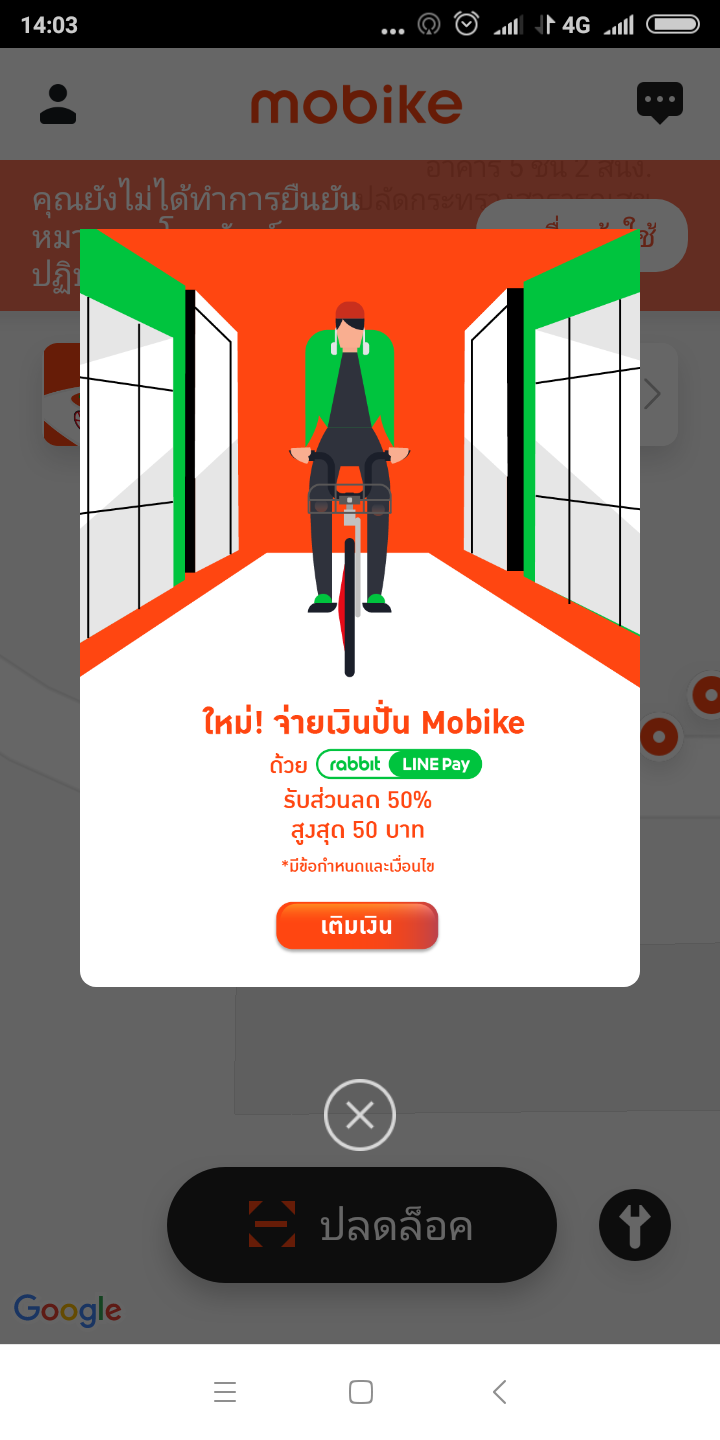Open the user profile icon
Image resolution: width=720 pixels, height=1440 pixels.
pyautogui.click(x=58, y=104)
